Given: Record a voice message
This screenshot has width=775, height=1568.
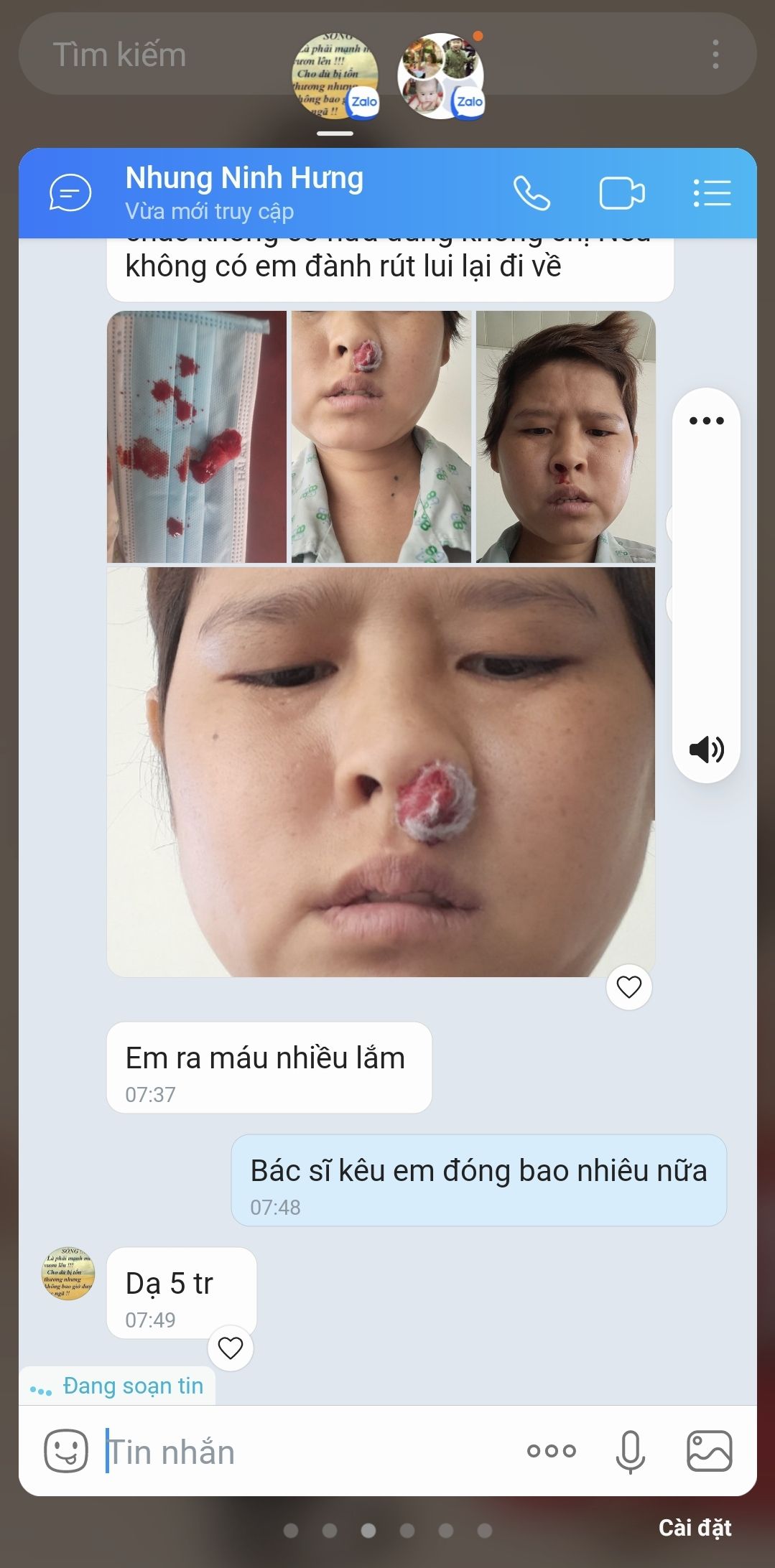Looking at the screenshot, I should [630, 1451].
